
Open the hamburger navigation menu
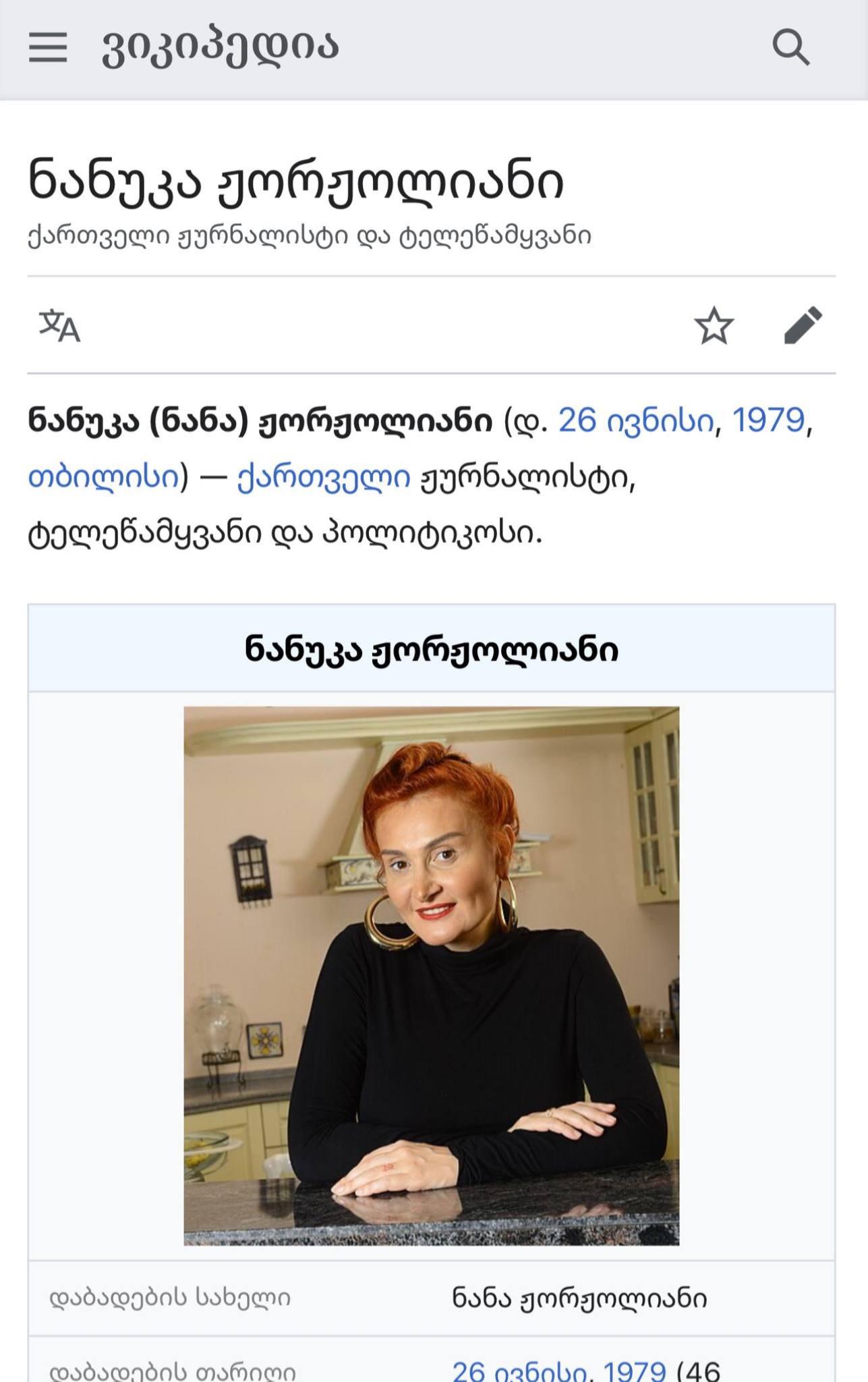click(x=48, y=48)
